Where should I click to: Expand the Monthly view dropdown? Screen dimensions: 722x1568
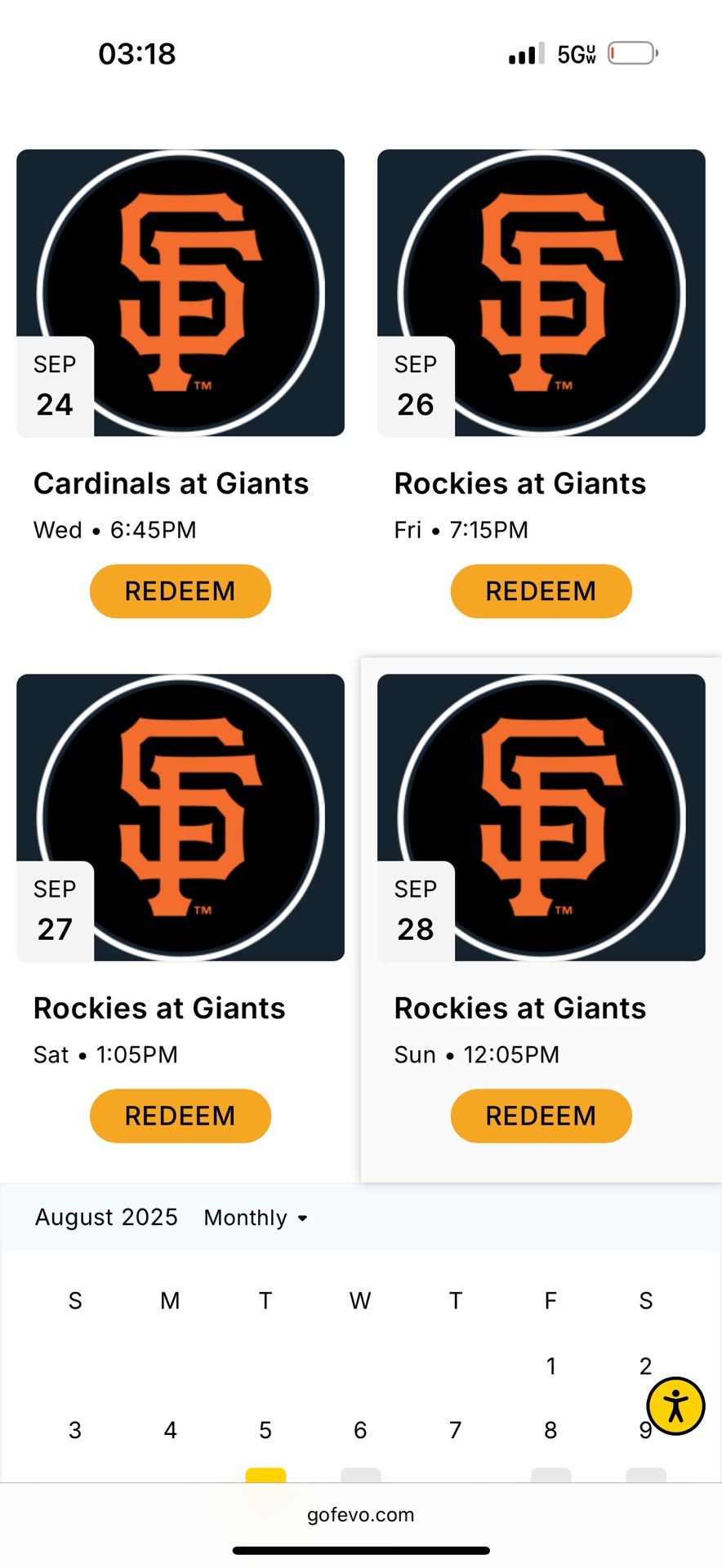(x=256, y=1218)
